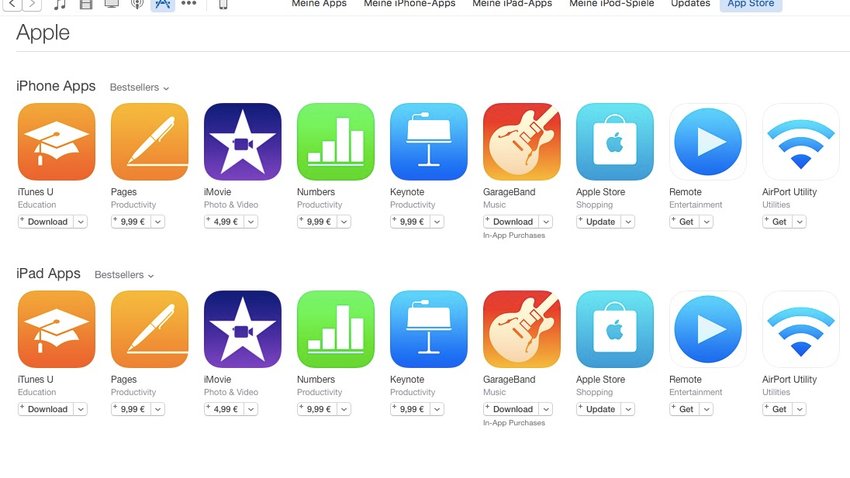The image size is (850, 478).
Task: Go back with the toolbar arrow
Action: pos(13,4)
